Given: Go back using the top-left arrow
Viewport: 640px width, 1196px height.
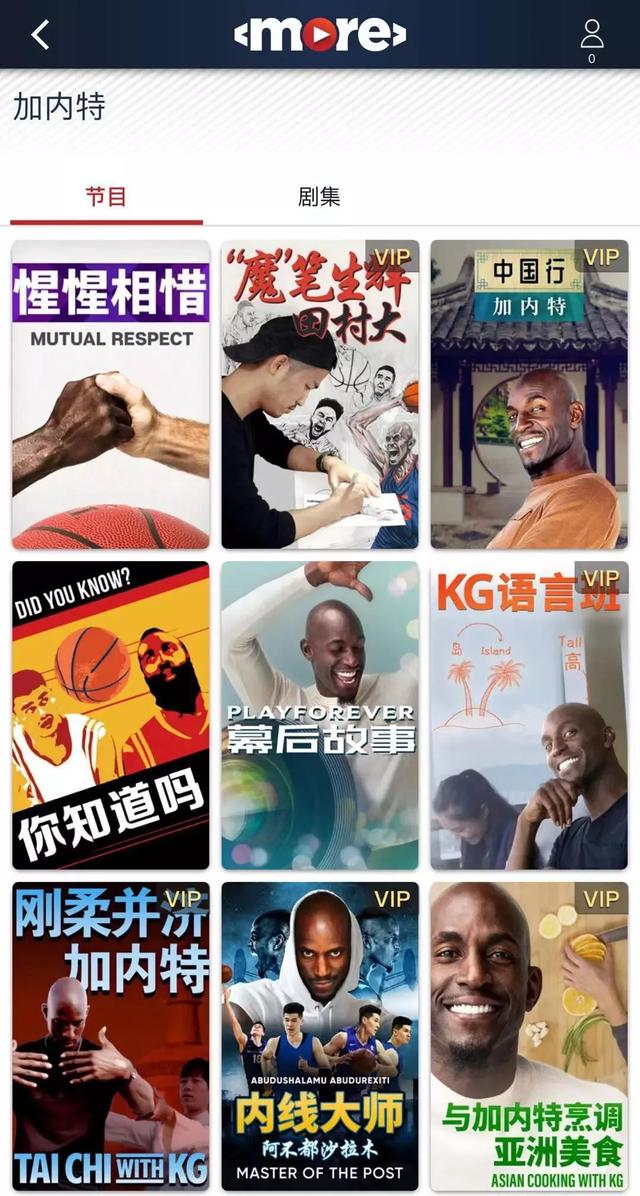Looking at the screenshot, I should [40, 35].
